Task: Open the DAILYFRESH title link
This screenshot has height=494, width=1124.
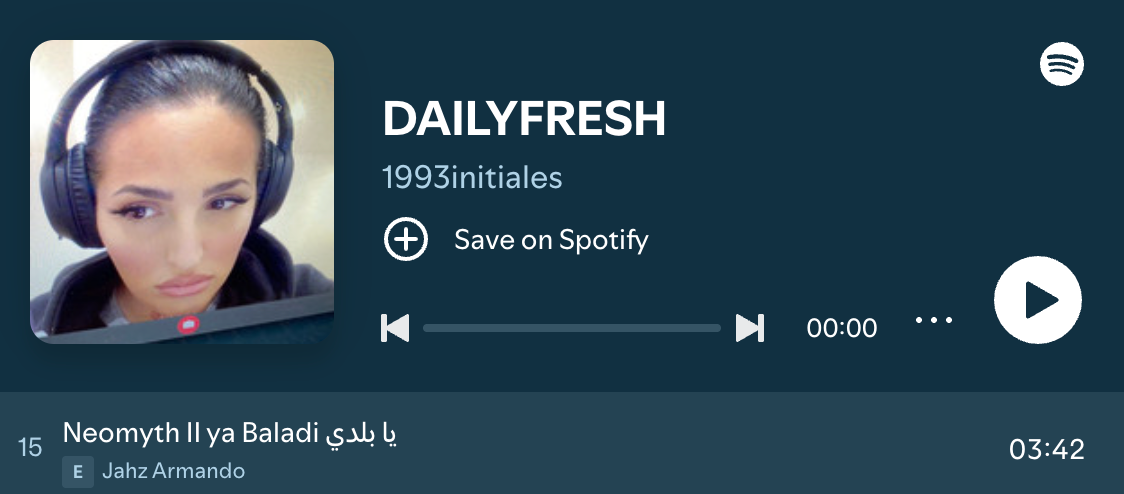Action: [x=524, y=120]
